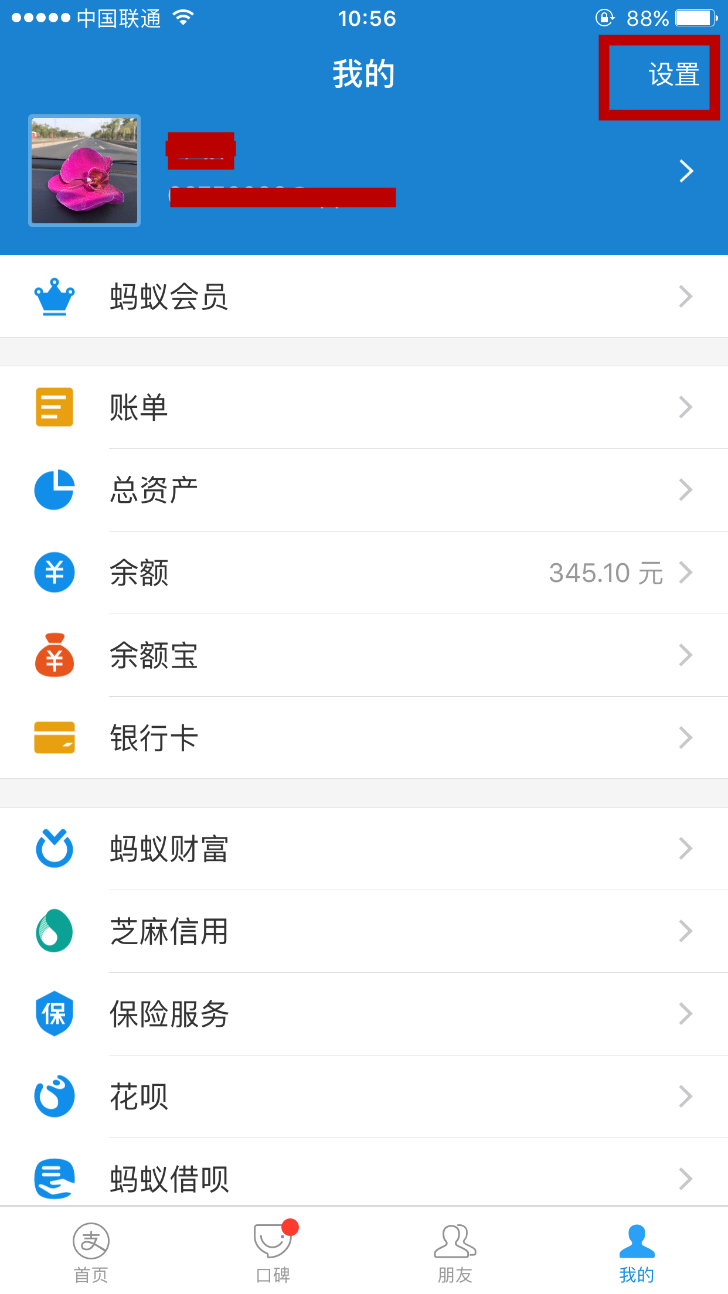This screenshot has height=1294, width=728.
Task: Click the 银行卡 bank card icon
Action: 54,738
